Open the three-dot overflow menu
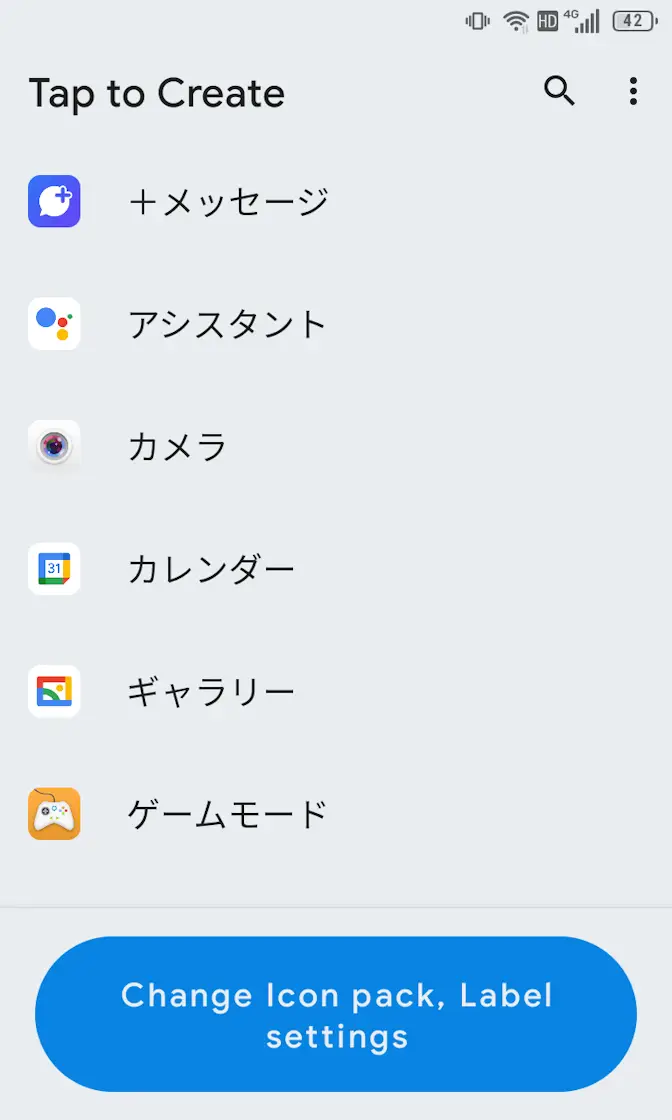 [x=633, y=92]
